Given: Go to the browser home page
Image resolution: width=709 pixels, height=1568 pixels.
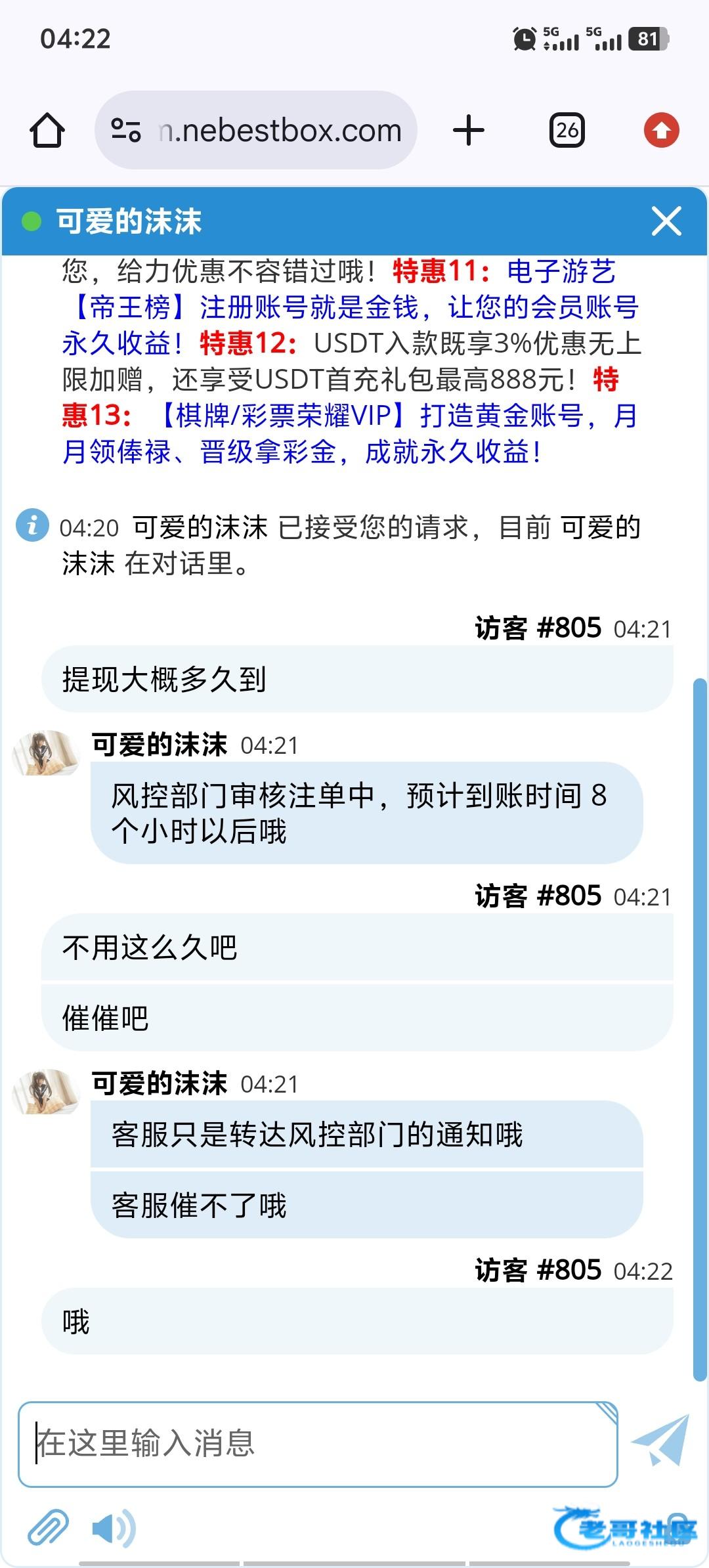Looking at the screenshot, I should click(47, 130).
